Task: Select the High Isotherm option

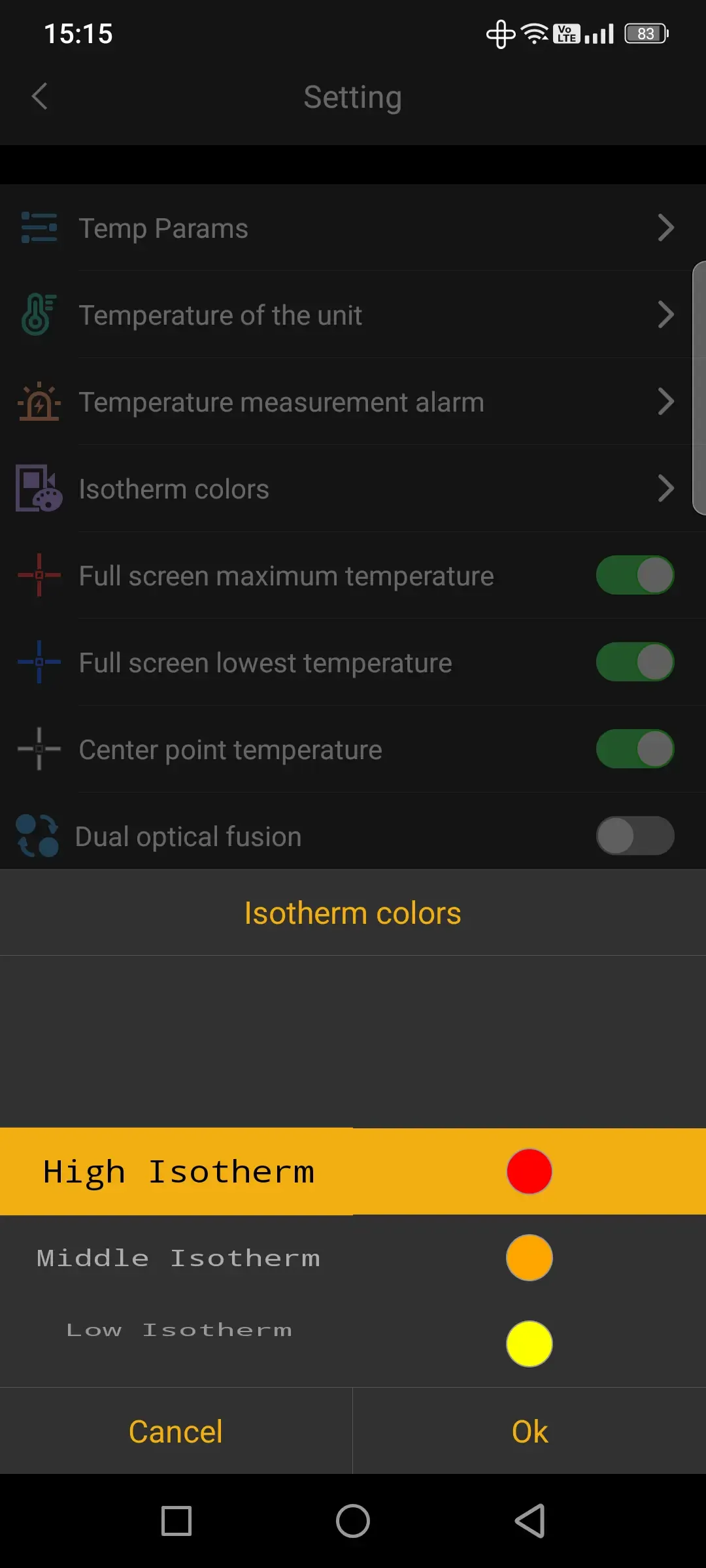Action: [x=178, y=1171]
